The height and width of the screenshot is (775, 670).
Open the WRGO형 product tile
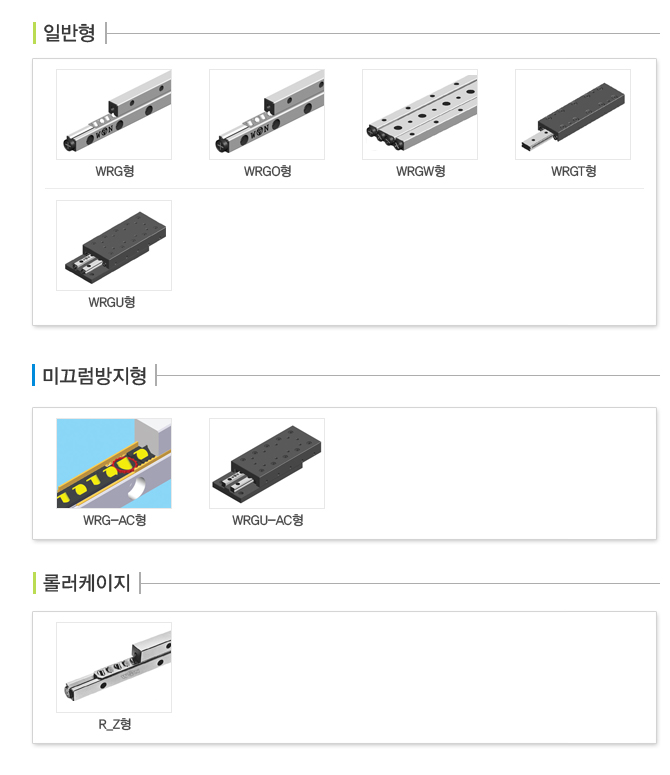pyautogui.click(x=267, y=114)
